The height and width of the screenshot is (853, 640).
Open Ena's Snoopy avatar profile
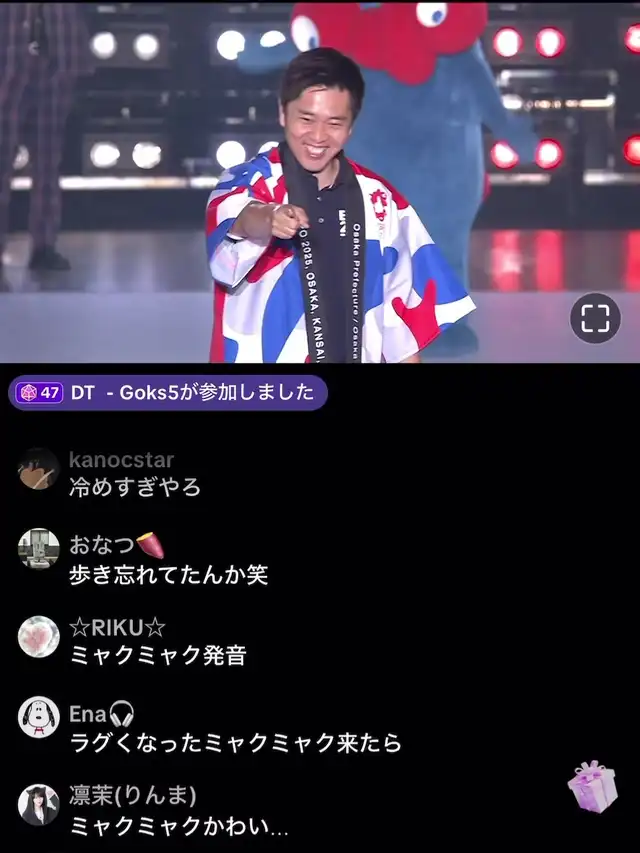coord(39,717)
